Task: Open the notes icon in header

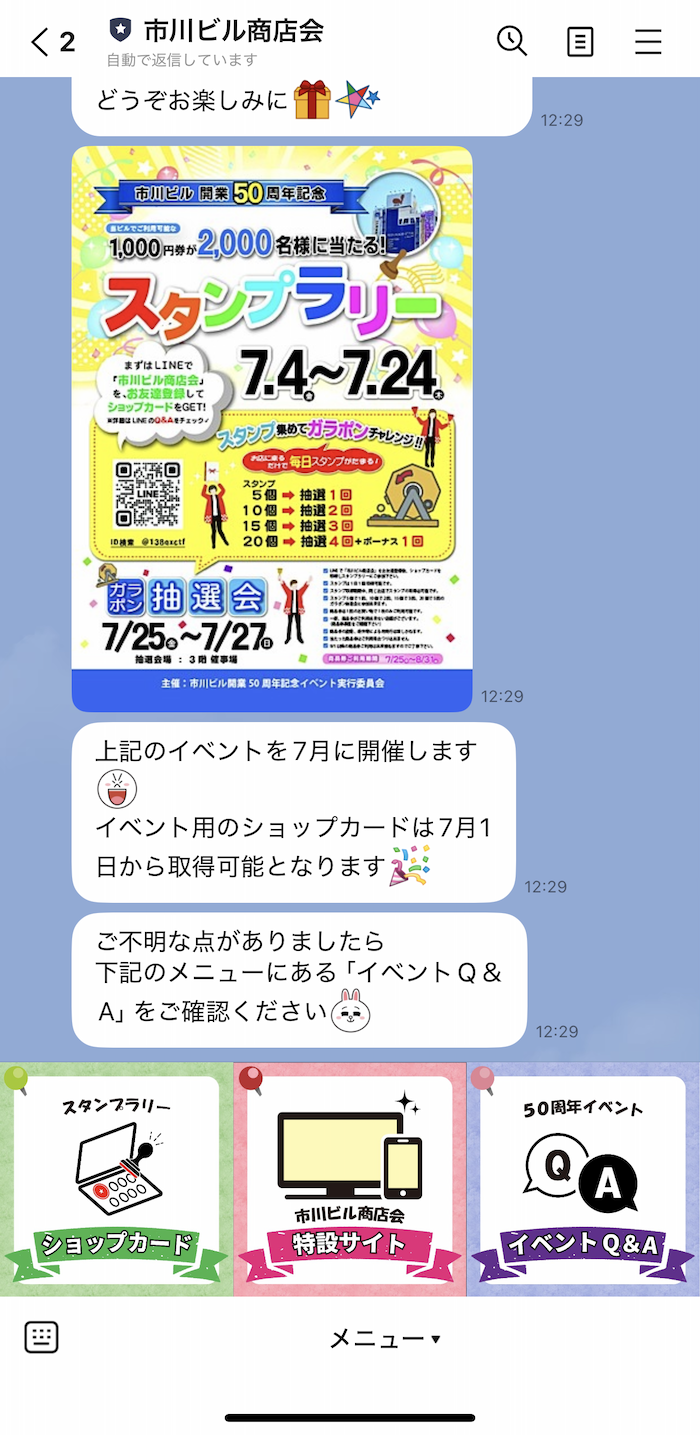Action: (580, 41)
